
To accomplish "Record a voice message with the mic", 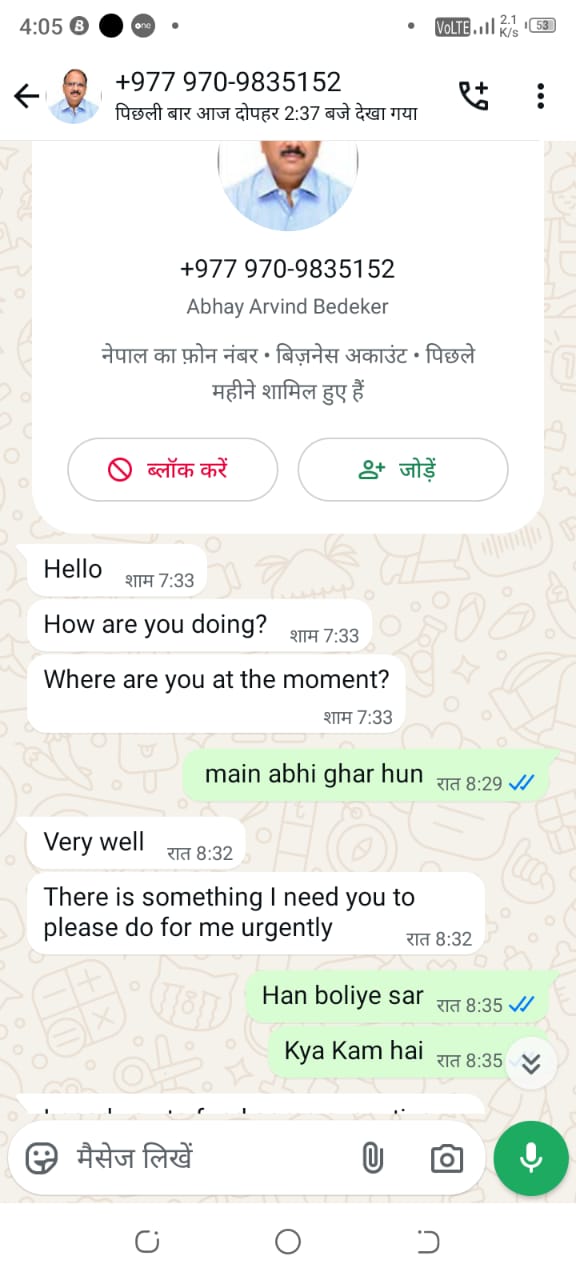I will (x=531, y=1158).
